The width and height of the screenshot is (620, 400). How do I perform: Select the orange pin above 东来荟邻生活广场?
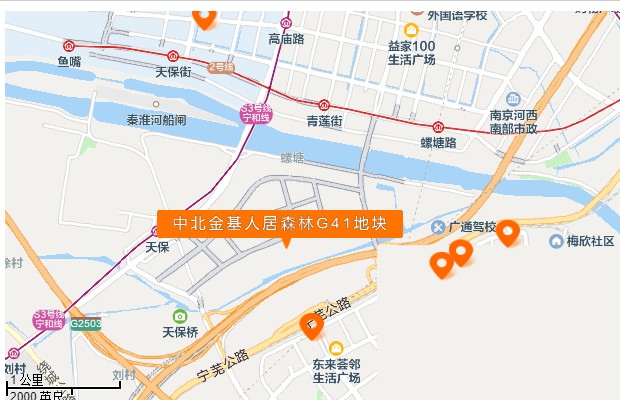[312, 325]
